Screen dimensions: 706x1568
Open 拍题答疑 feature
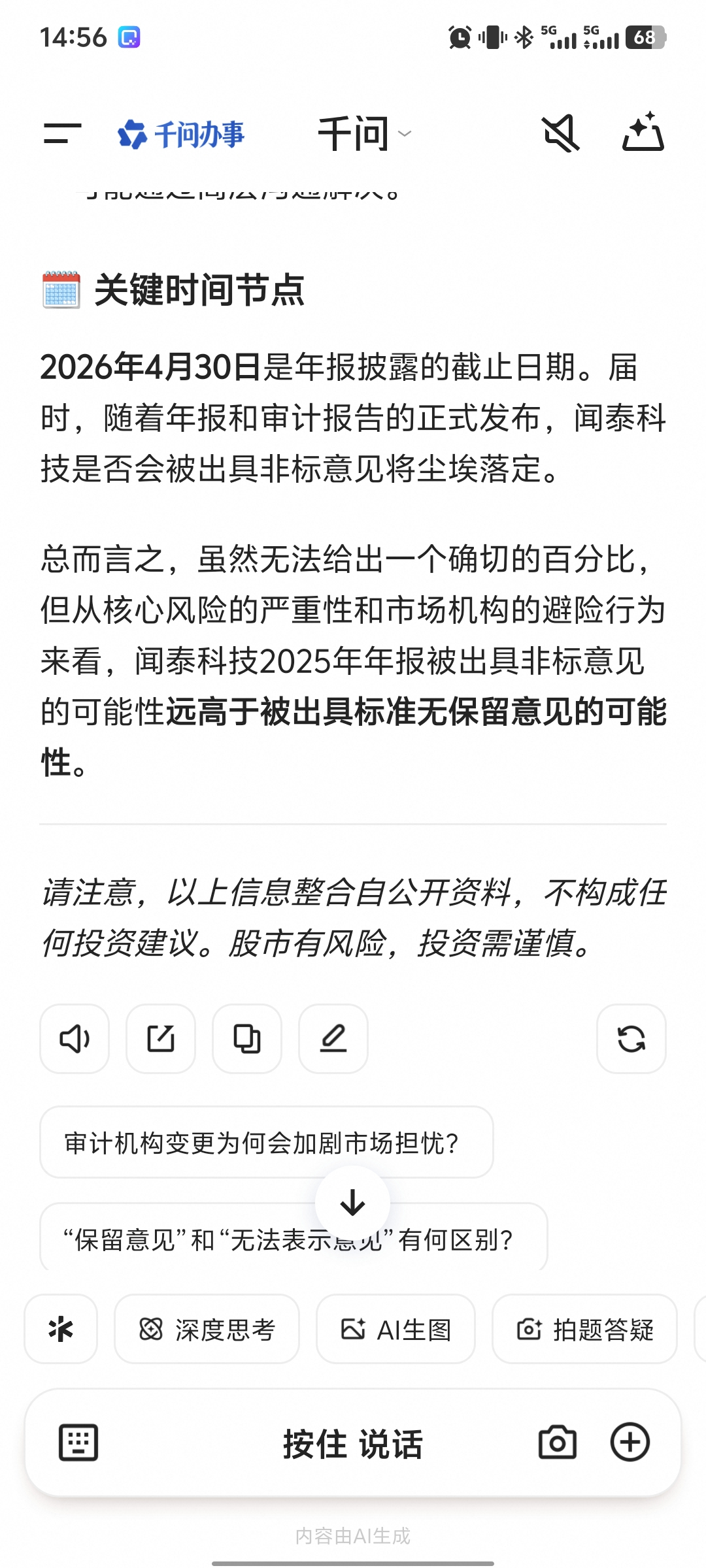coord(584,1329)
